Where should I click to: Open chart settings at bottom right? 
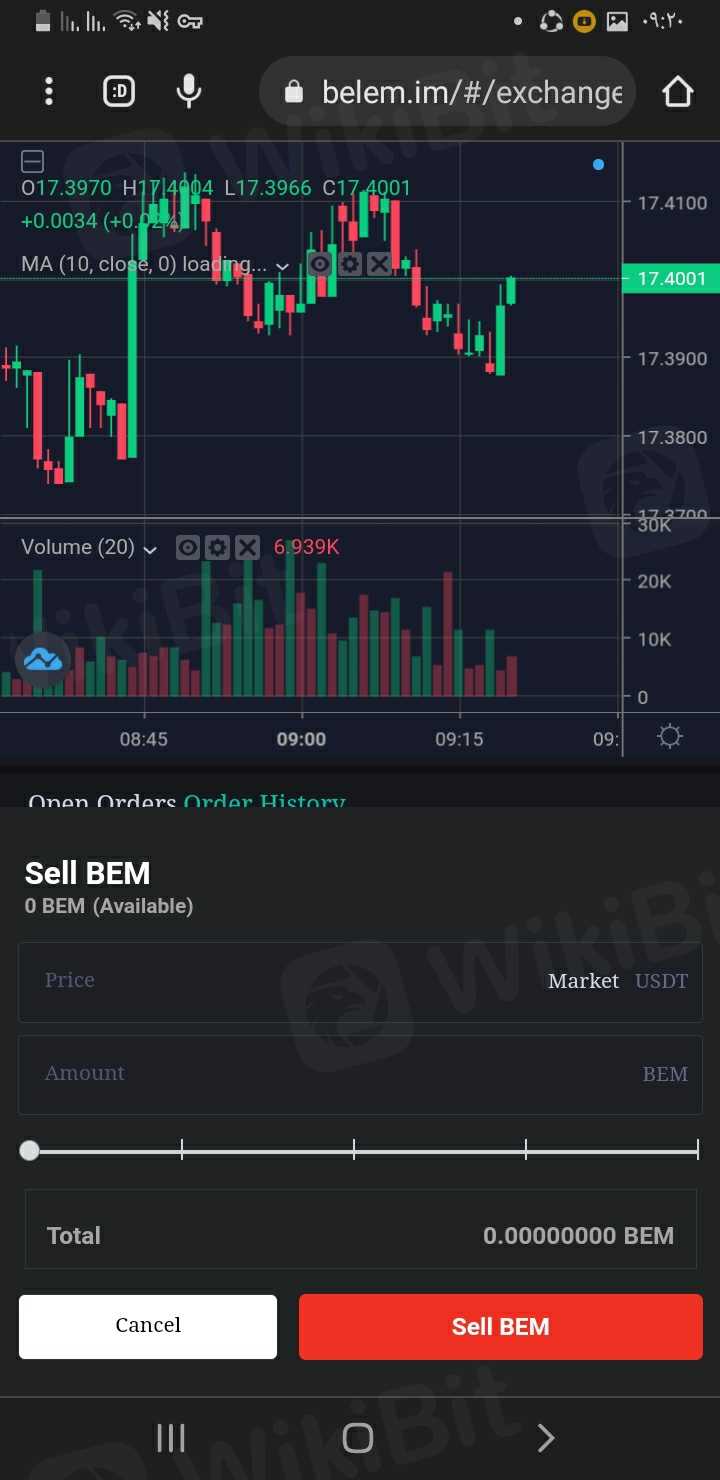(x=670, y=738)
